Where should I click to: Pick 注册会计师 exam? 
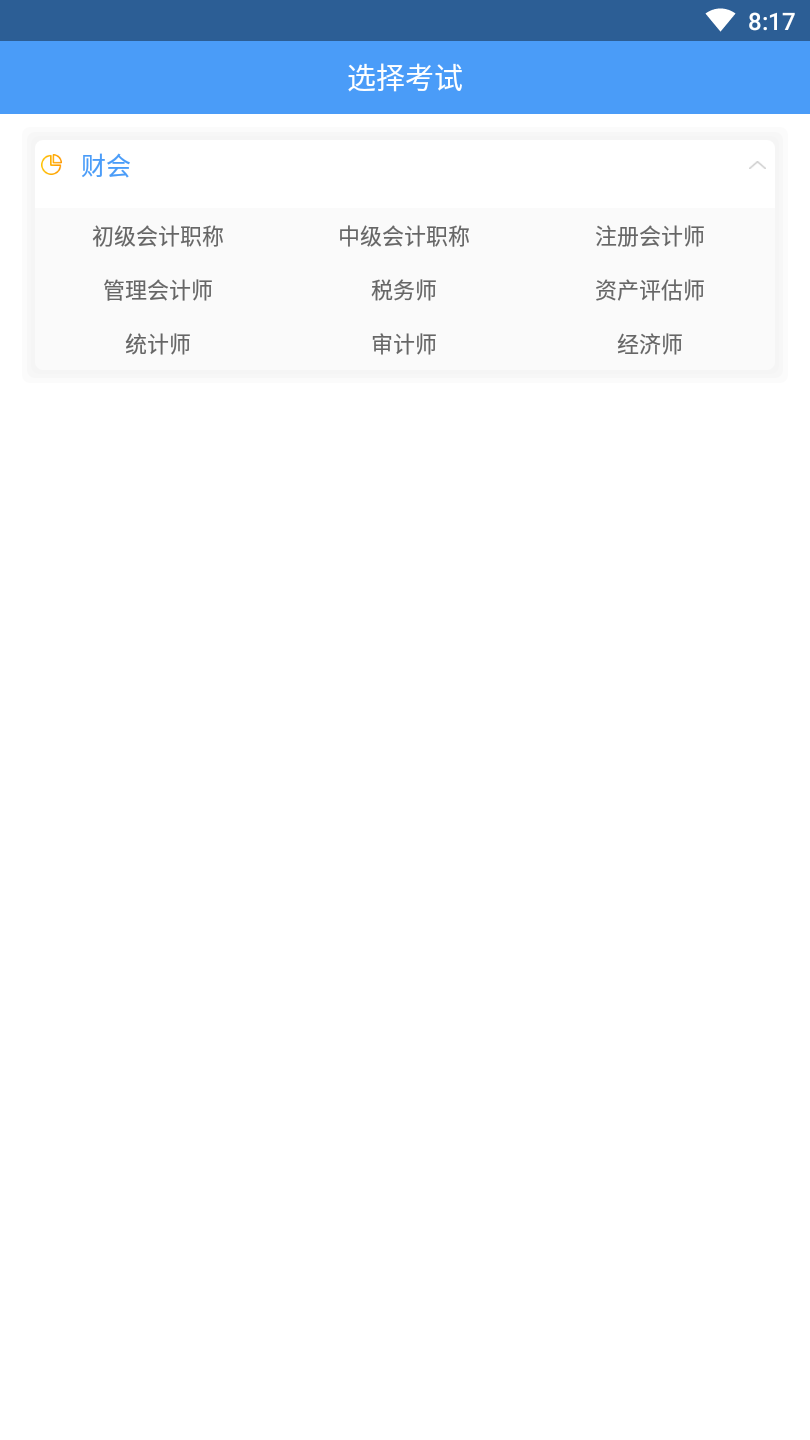(x=650, y=237)
